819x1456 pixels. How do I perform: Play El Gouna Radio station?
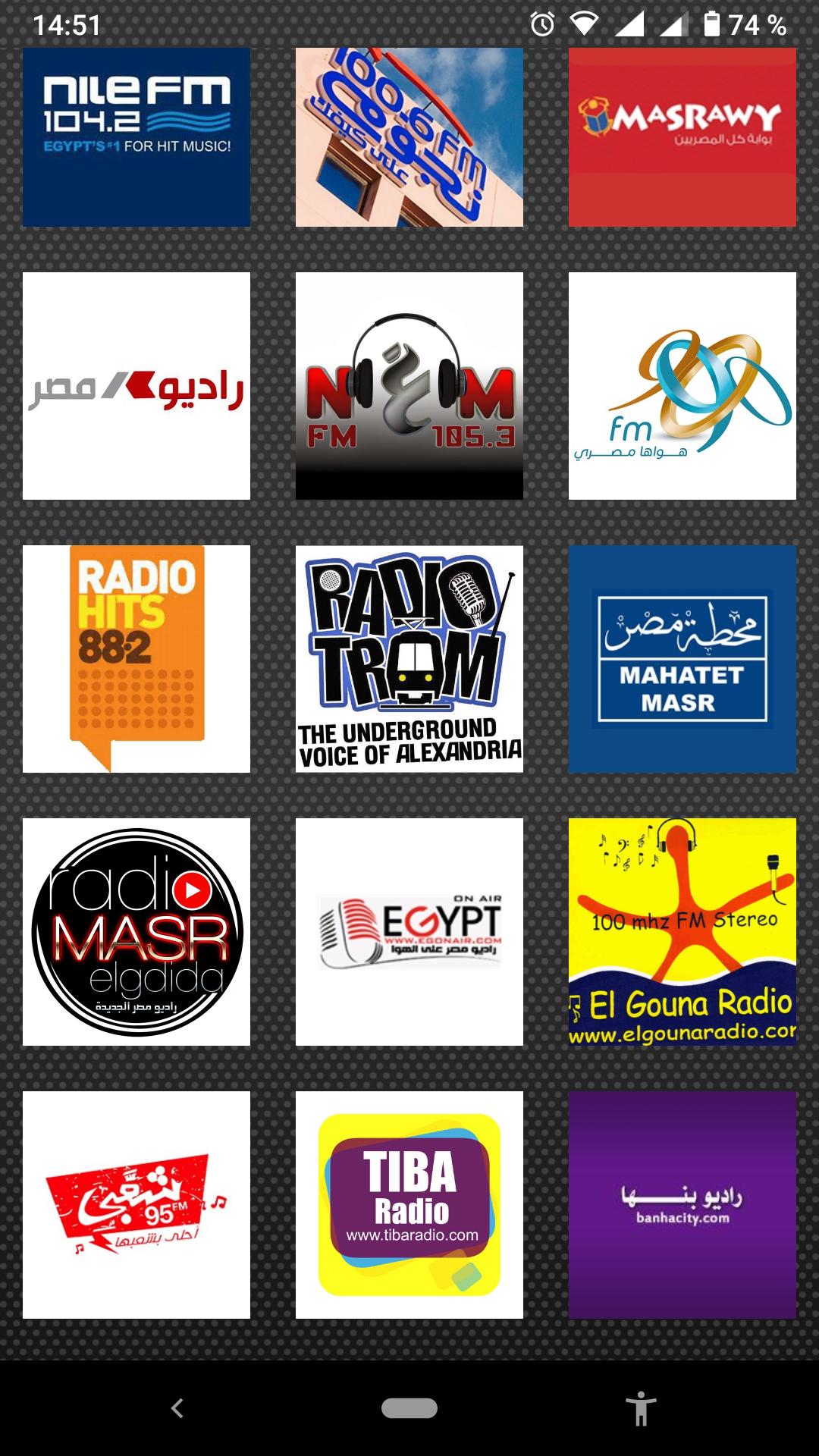682,931
